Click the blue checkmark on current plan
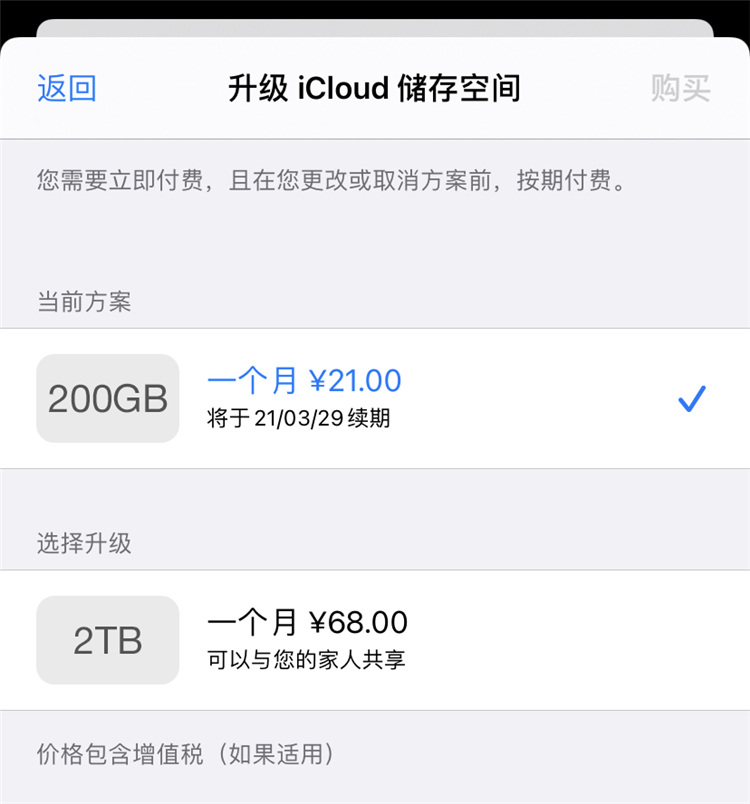Image resolution: width=750 pixels, height=804 pixels. 690,398
